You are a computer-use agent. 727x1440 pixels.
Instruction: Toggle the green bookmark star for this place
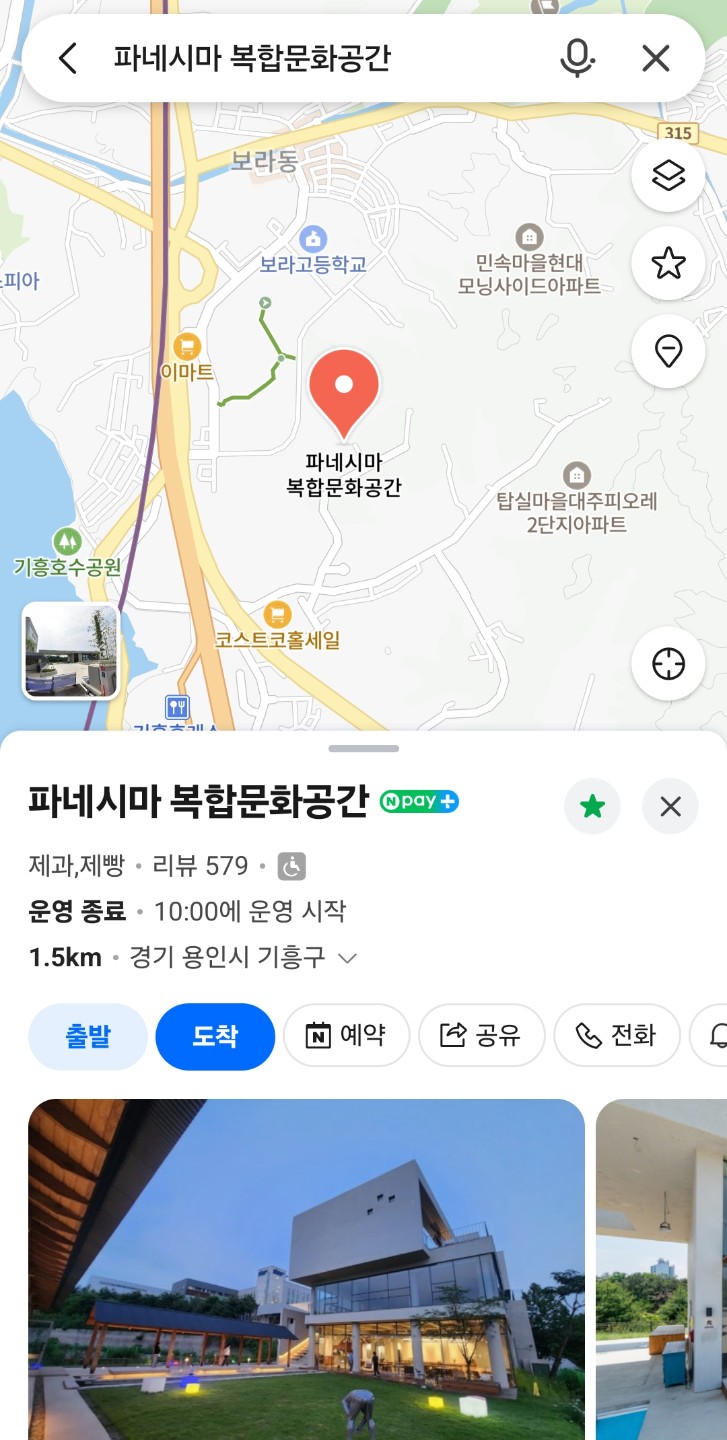coord(592,806)
